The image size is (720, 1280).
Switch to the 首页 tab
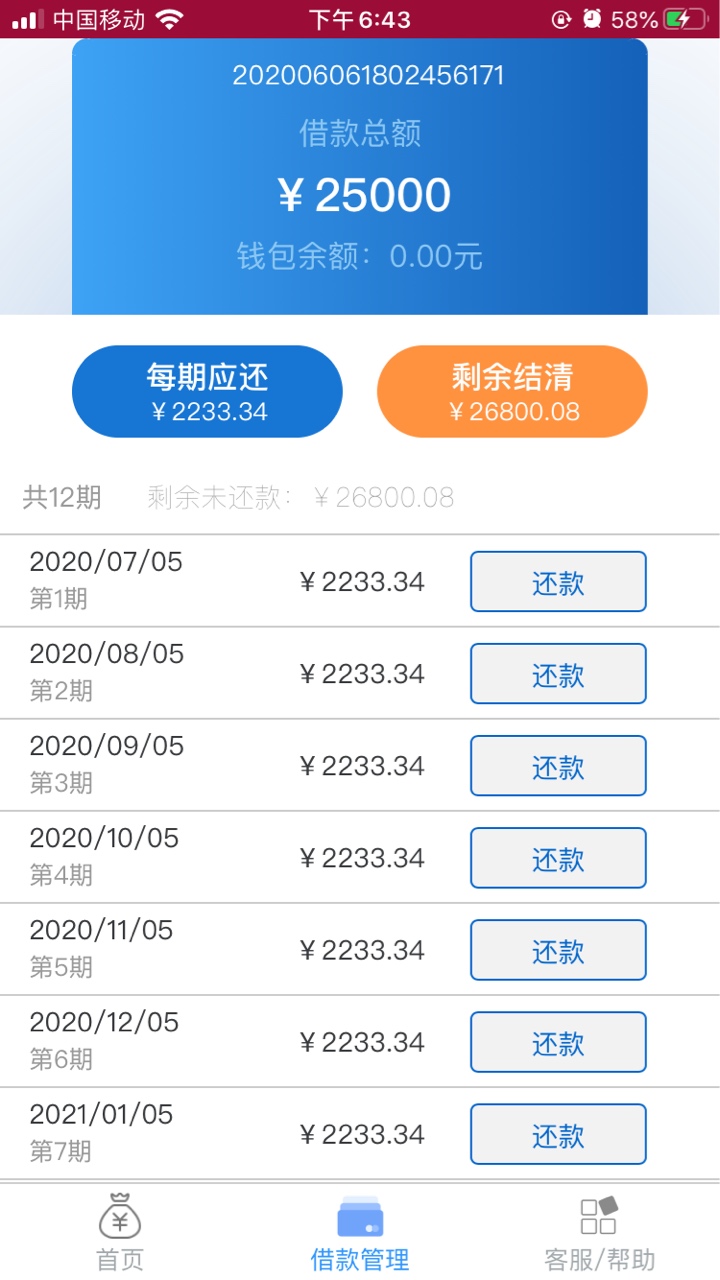120,1232
